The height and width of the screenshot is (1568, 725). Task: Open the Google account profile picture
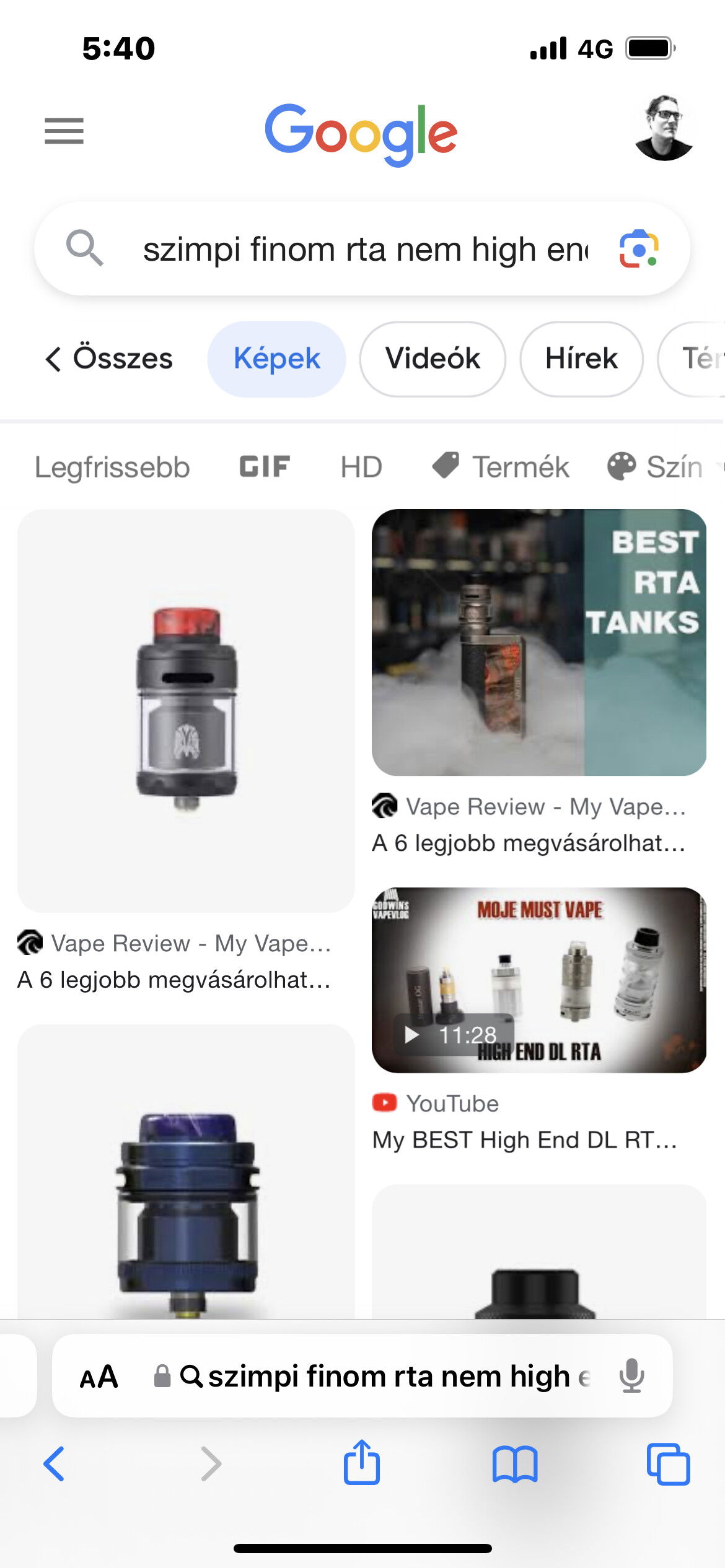[664, 128]
